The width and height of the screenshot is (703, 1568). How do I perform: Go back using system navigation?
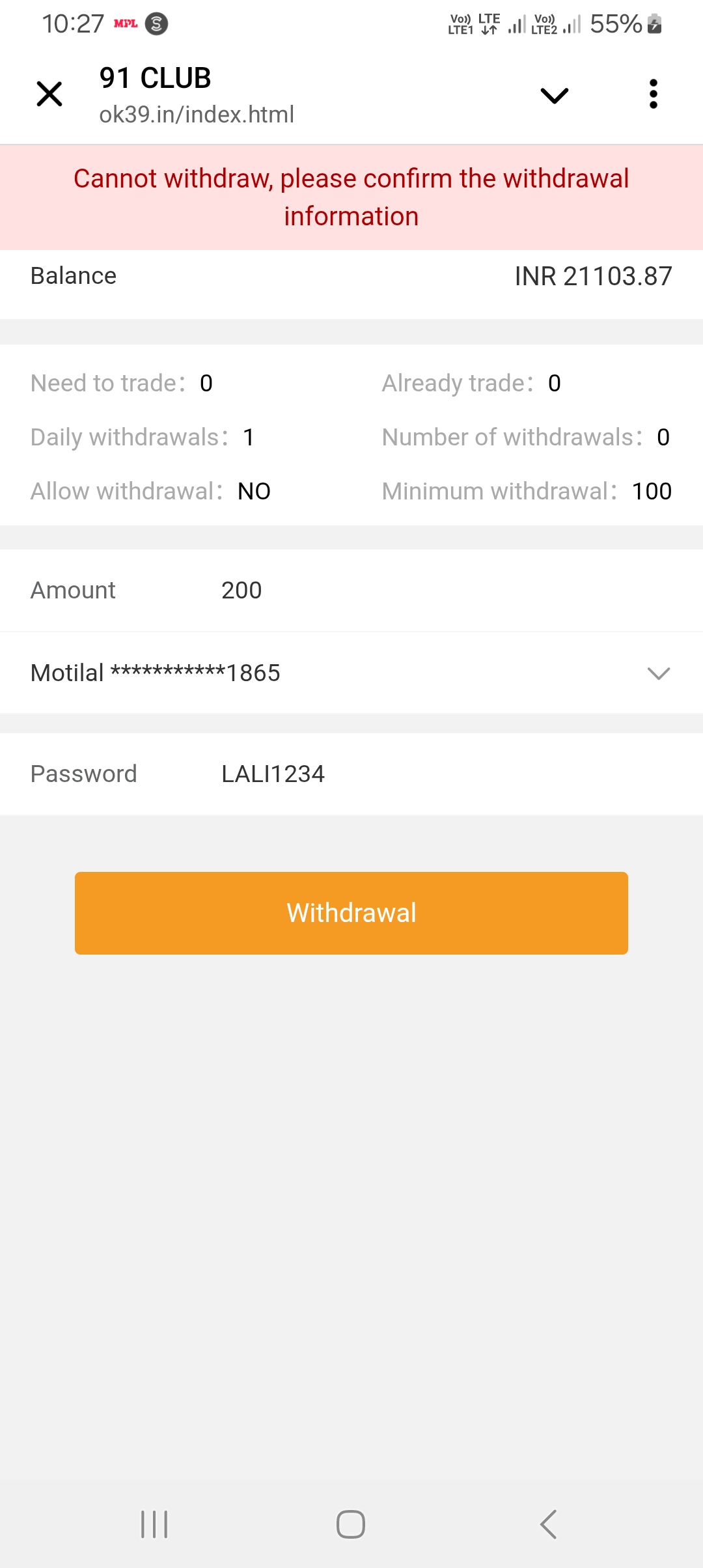pos(548,1524)
